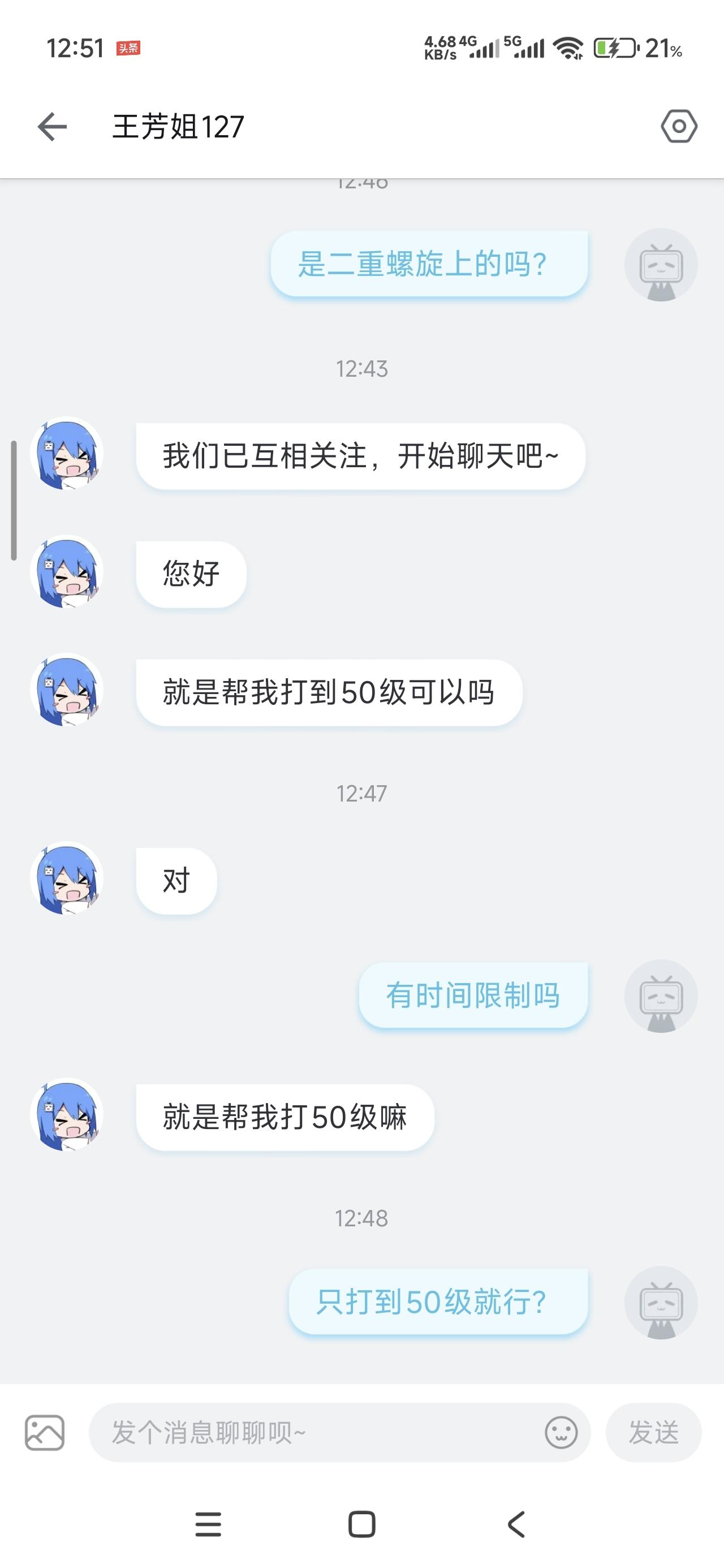This screenshot has height=1568, width=724.
Task: Tap the 发送 send button
Action: point(653,1432)
